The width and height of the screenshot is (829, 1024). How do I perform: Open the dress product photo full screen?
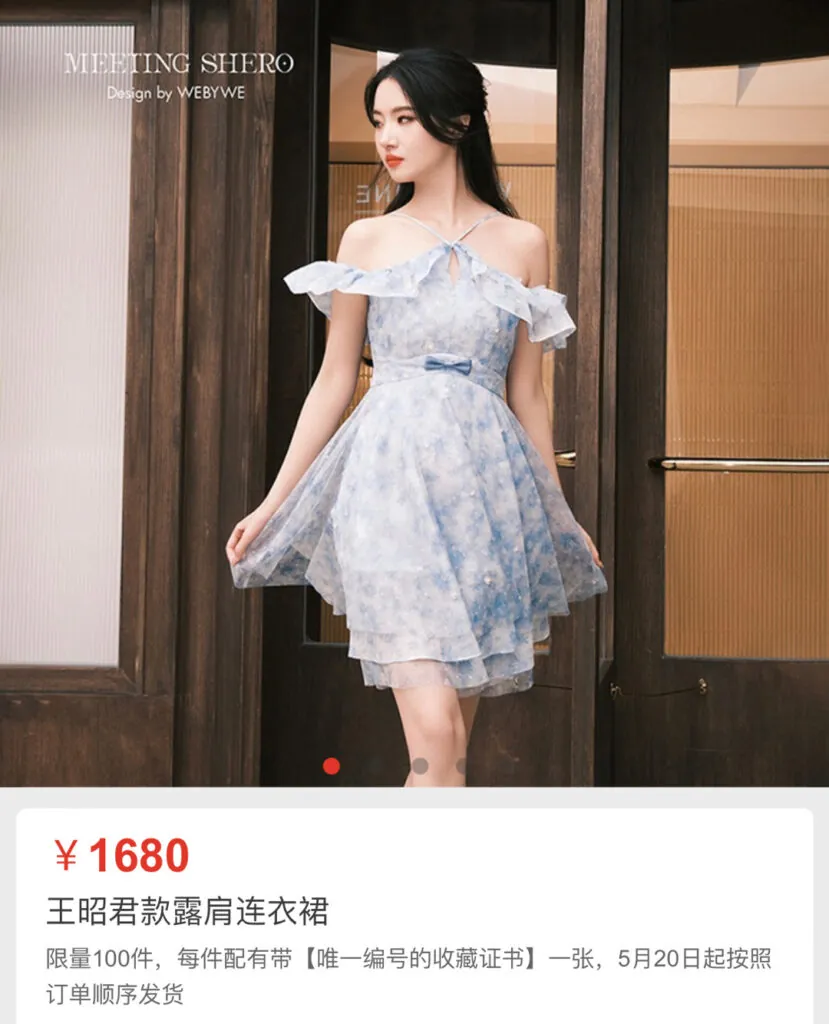coord(414,400)
